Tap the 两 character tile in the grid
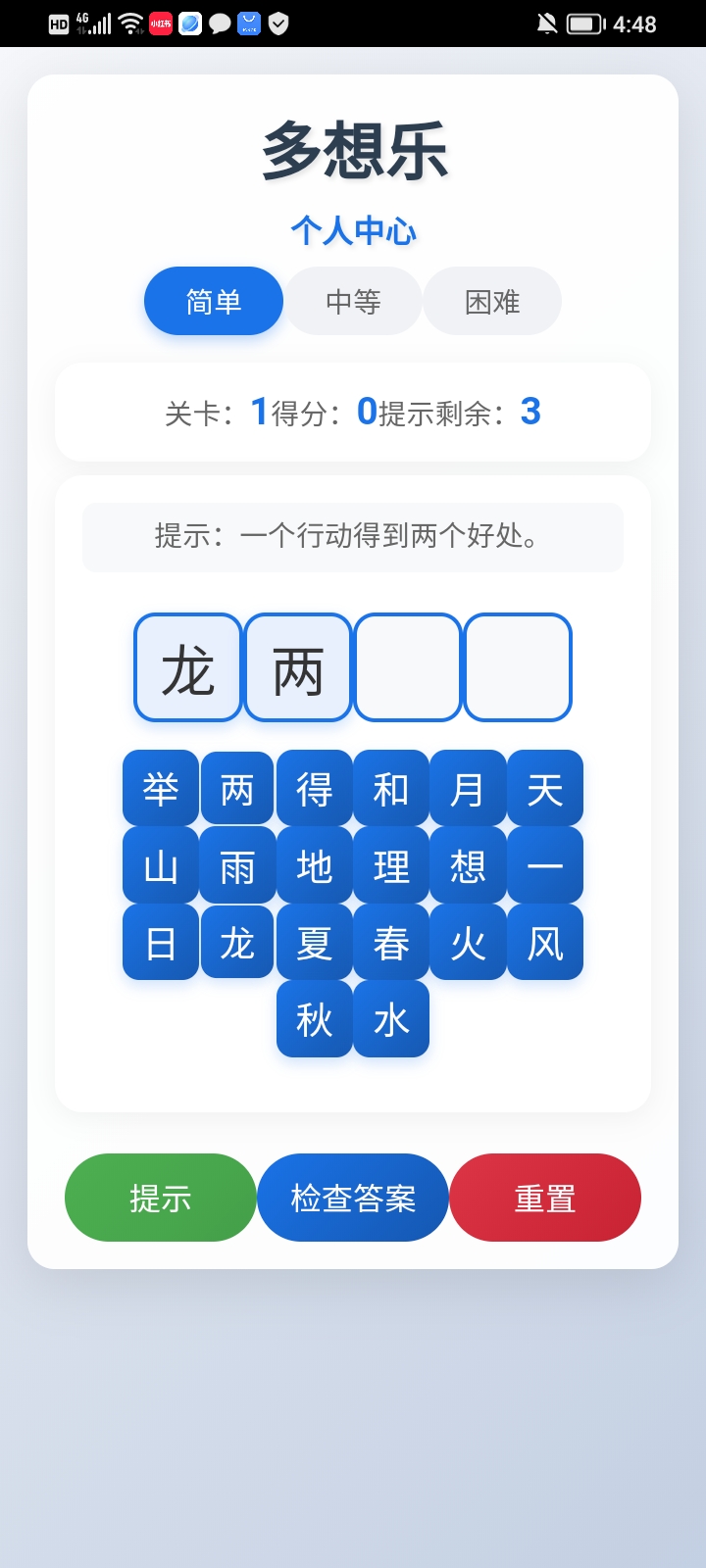This screenshot has height=1568, width=706. pos(236,787)
